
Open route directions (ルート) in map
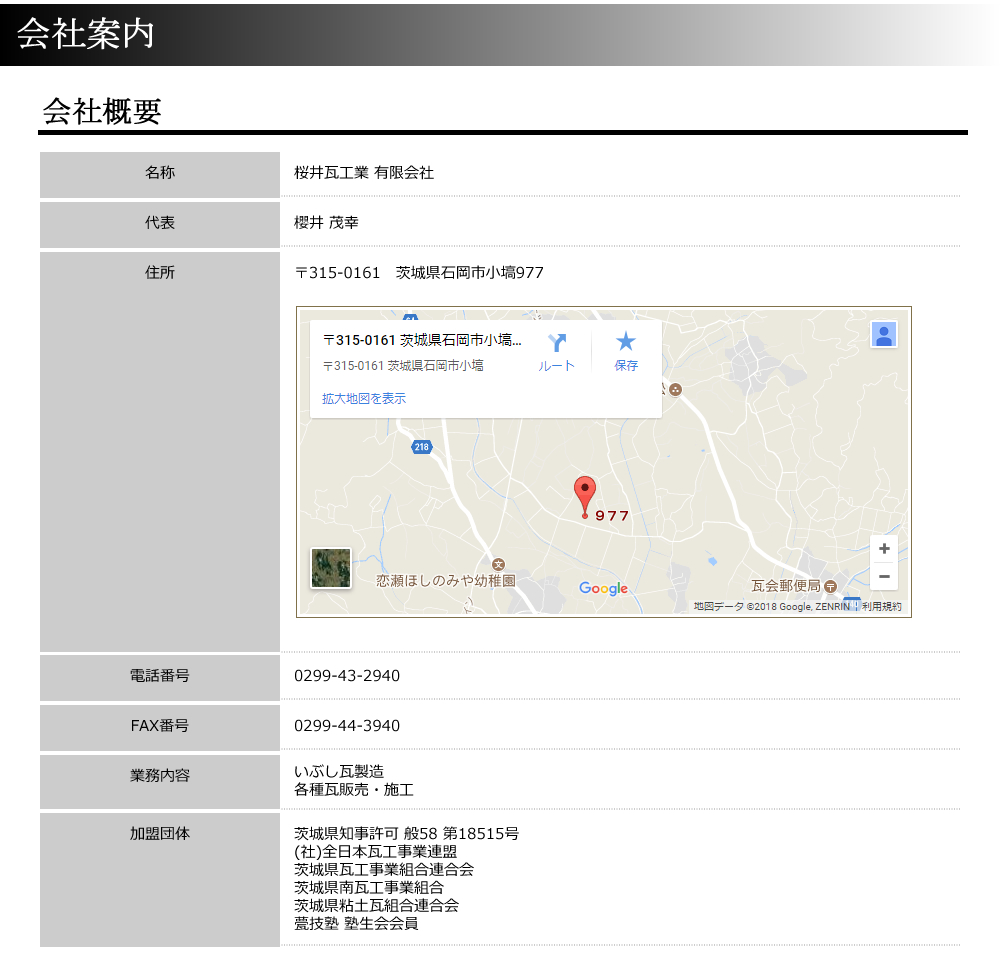coord(557,352)
